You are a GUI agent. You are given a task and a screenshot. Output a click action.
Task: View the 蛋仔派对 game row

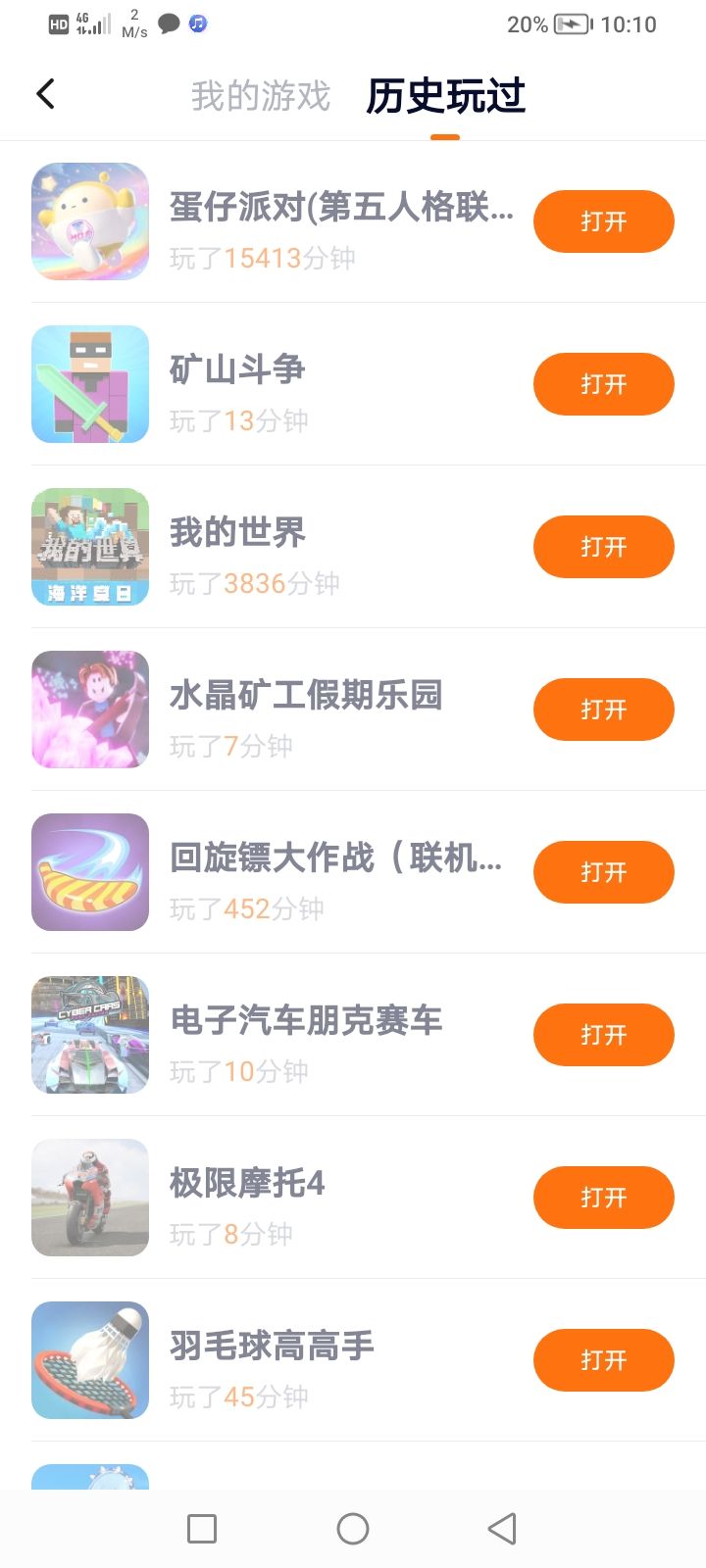pos(333,223)
